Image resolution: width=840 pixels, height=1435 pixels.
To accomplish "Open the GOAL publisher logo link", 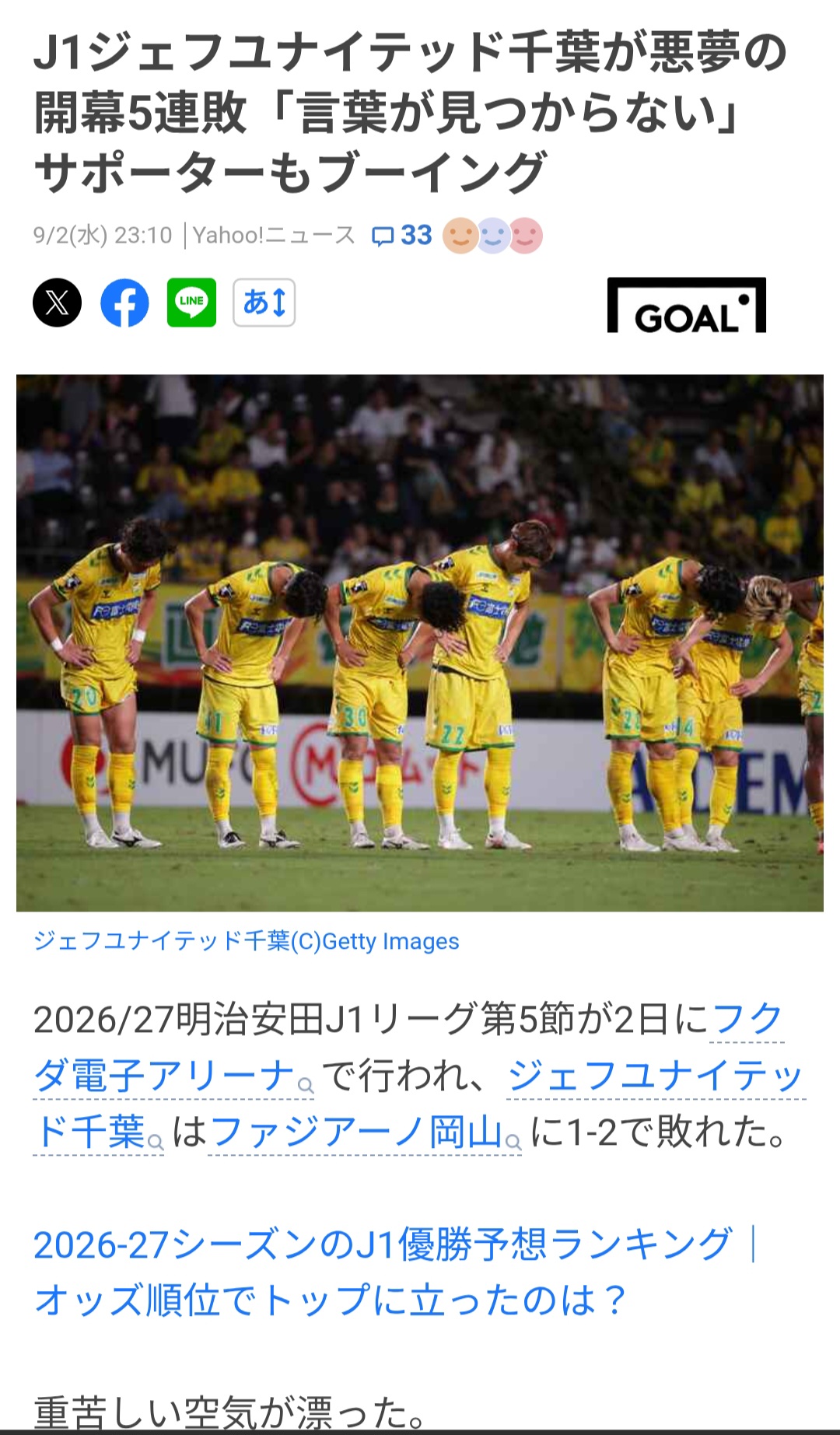I will tap(687, 305).
